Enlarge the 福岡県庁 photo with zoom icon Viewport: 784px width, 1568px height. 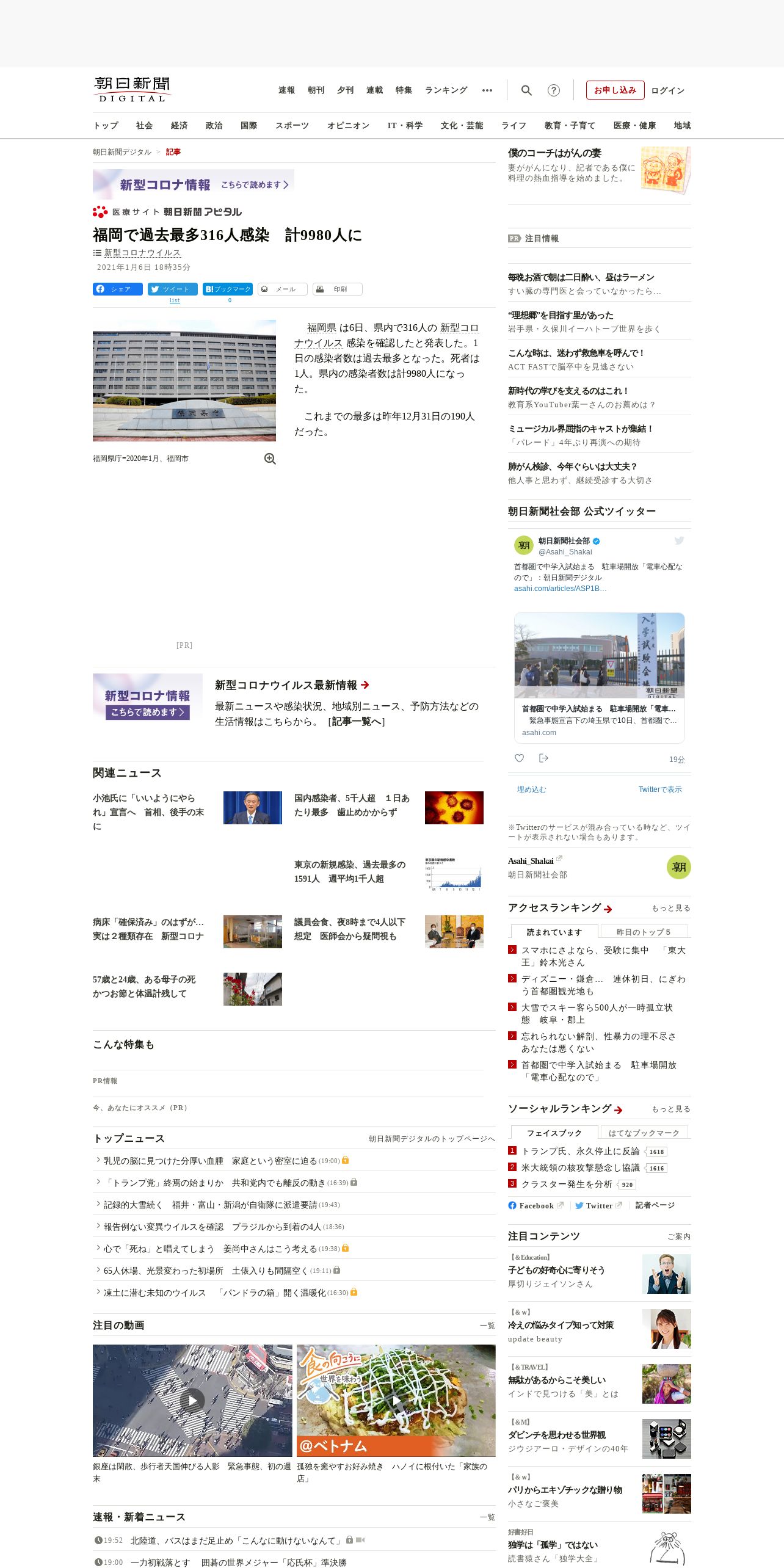pos(270,459)
